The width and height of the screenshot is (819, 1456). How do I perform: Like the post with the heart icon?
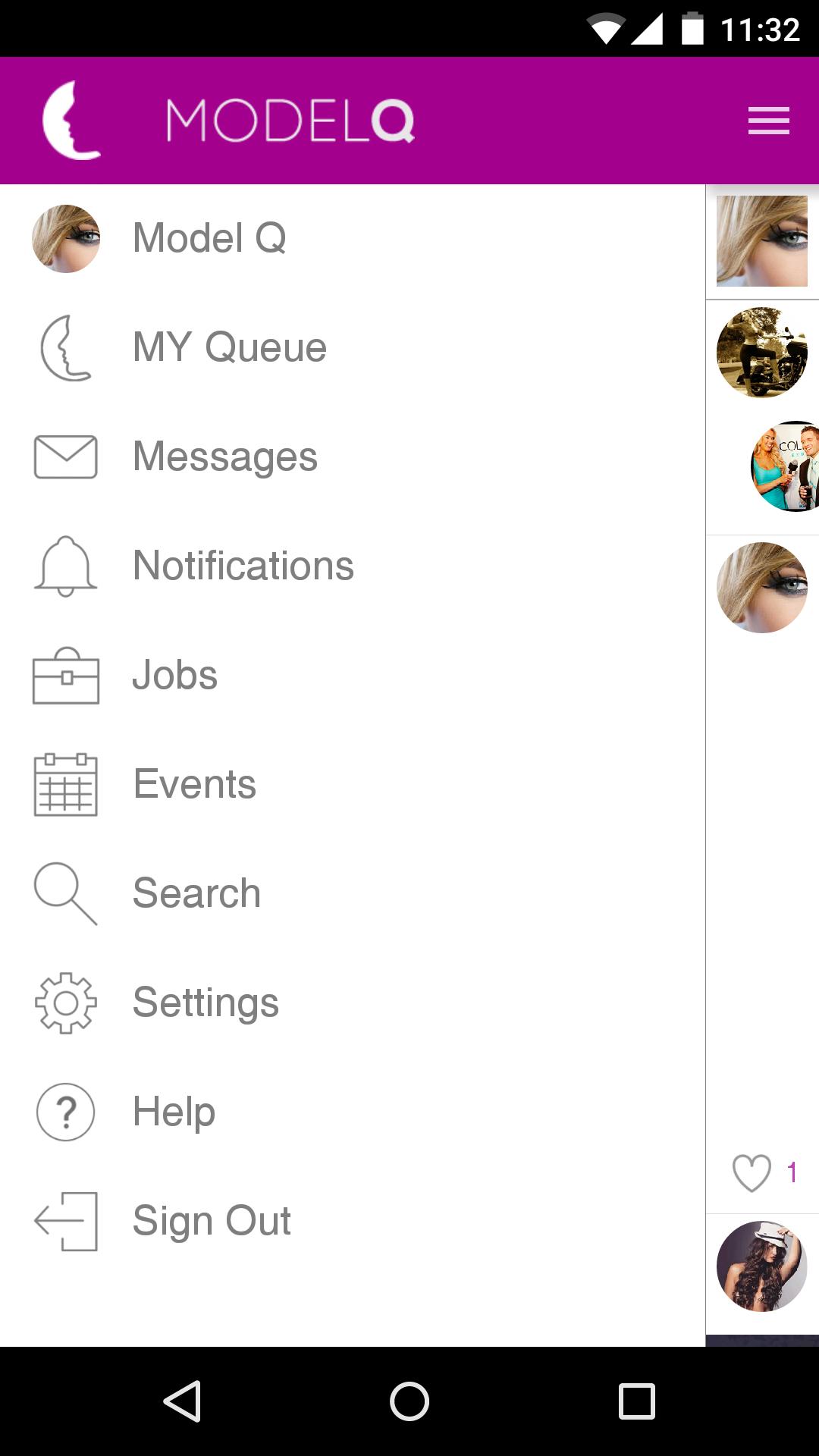pos(752,1172)
